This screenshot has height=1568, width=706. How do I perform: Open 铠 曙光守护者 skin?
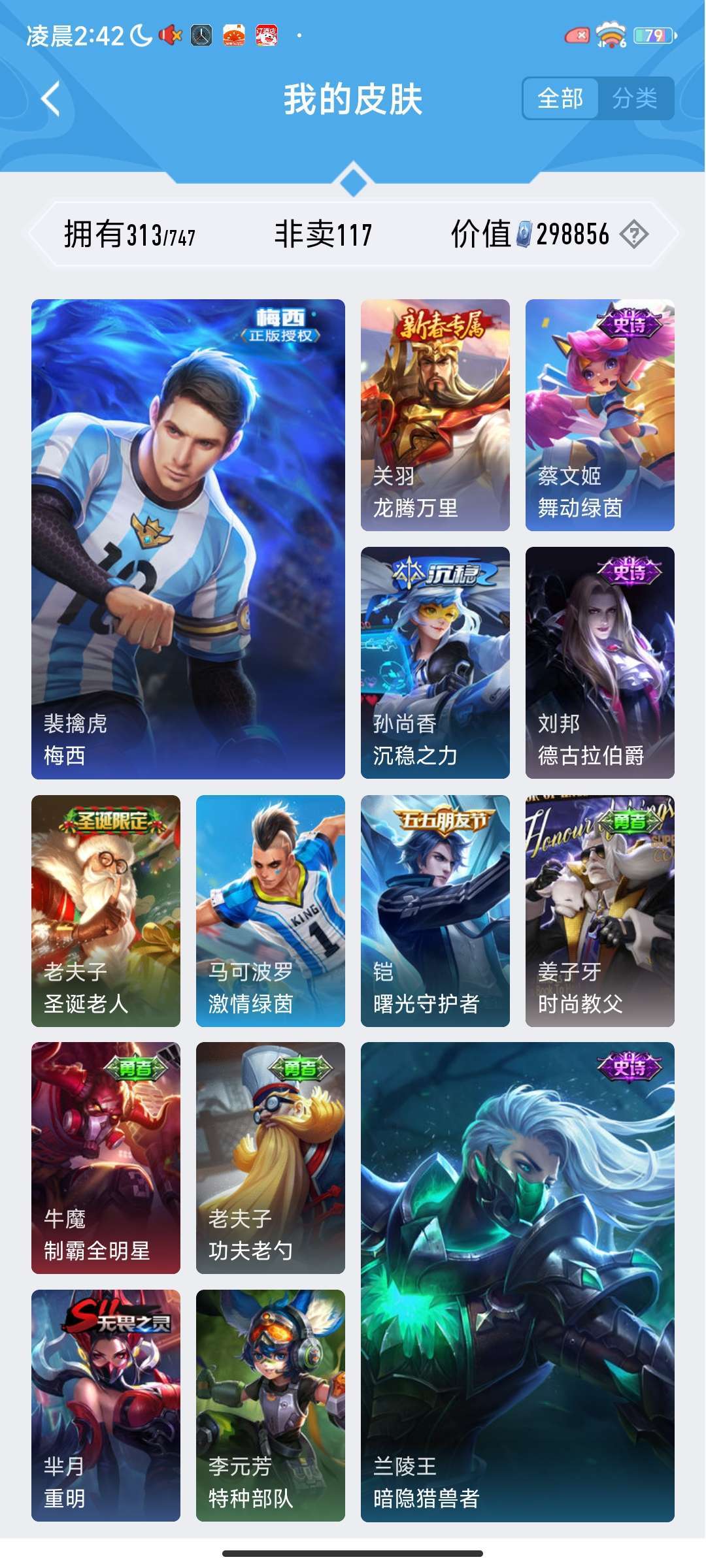[x=435, y=911]
